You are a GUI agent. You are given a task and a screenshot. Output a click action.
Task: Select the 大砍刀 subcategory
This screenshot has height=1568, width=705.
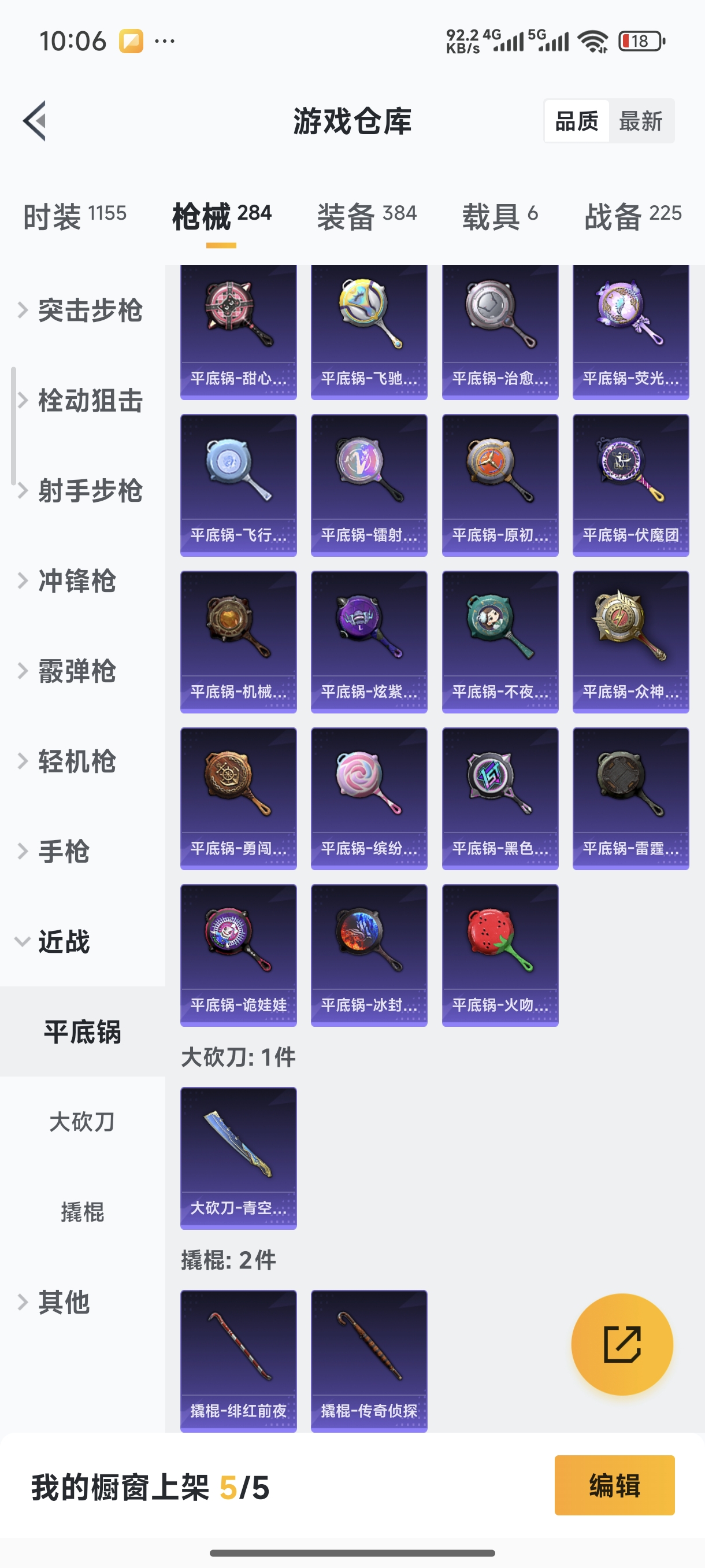pyautogui.click(x=82, y=1121)
